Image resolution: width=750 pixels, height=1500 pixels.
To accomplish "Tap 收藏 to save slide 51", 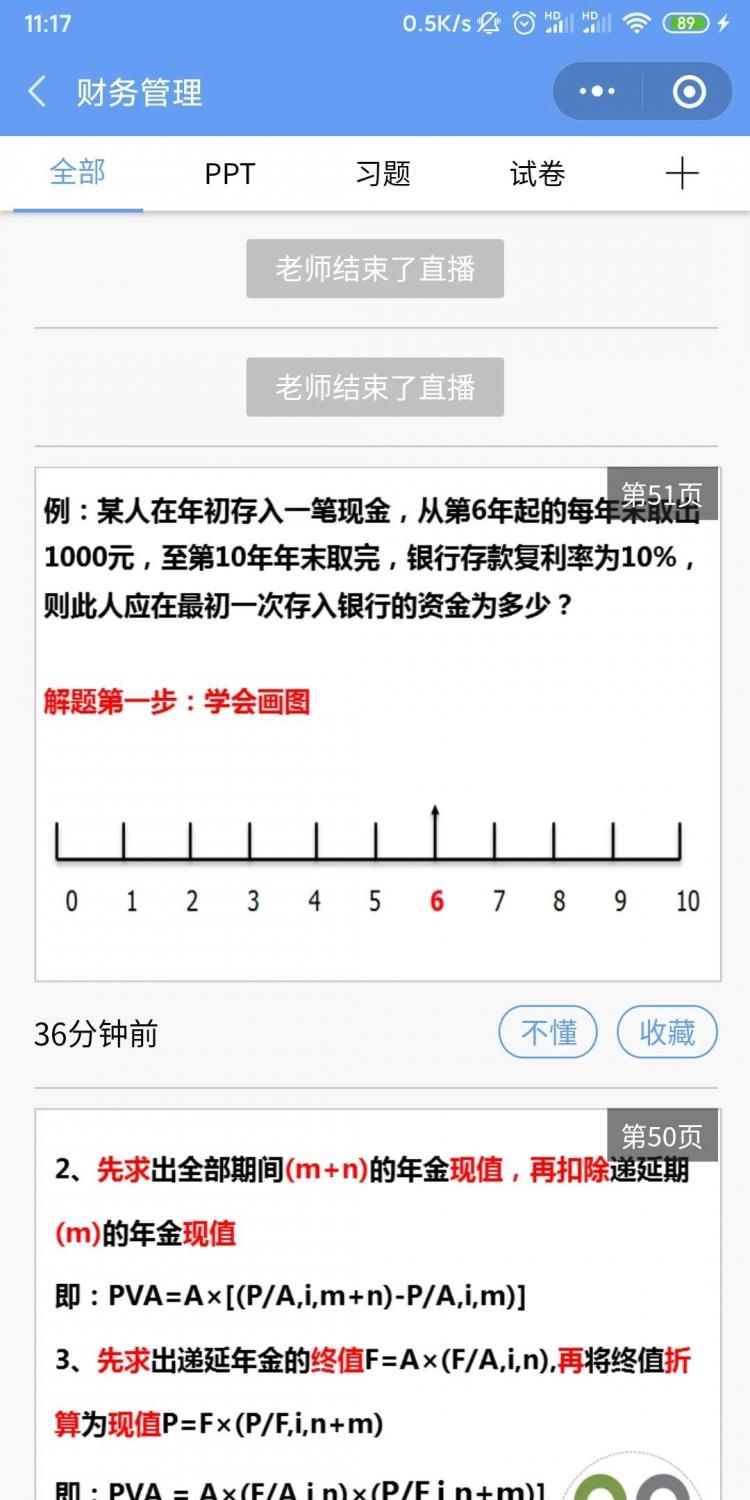I will click(667, 1032).
